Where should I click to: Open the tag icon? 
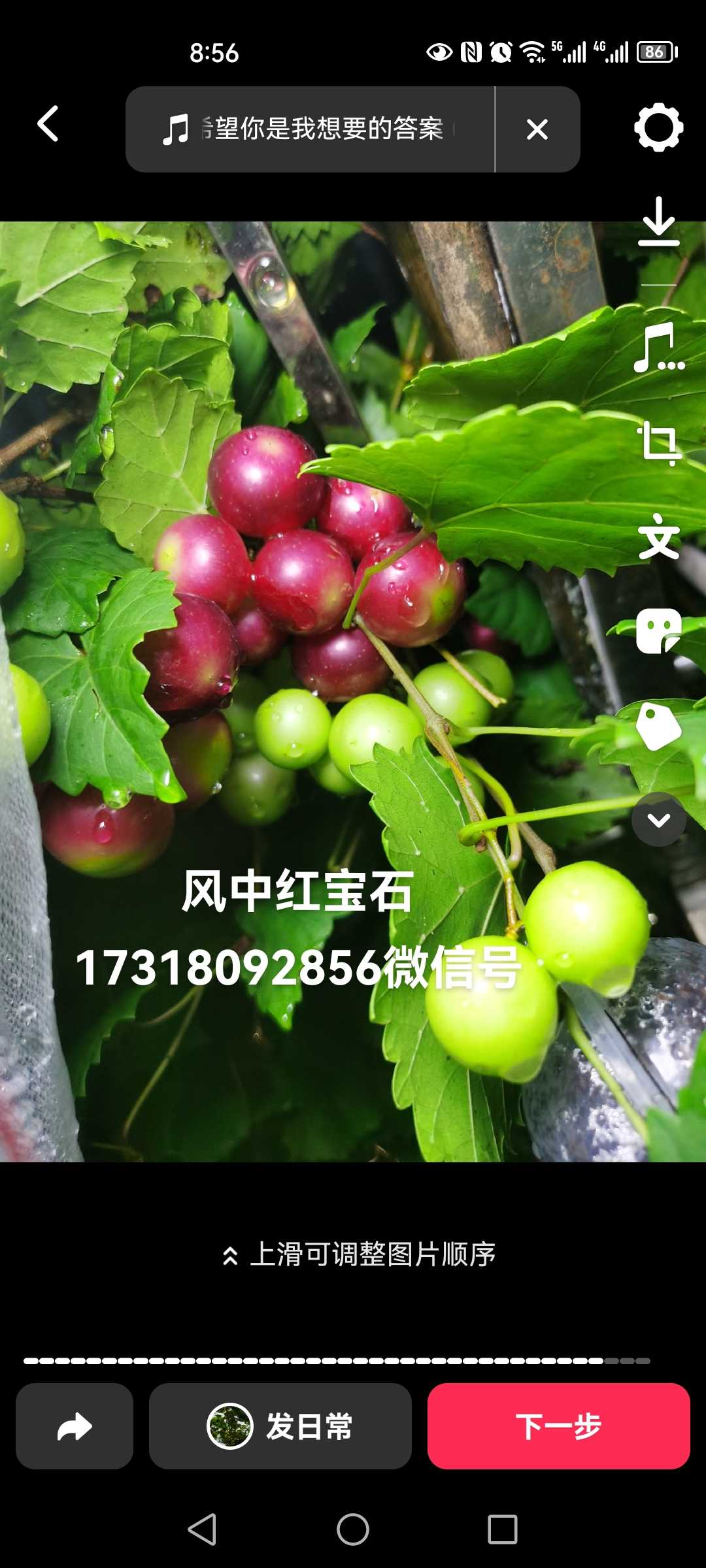(x=658, y=726)
